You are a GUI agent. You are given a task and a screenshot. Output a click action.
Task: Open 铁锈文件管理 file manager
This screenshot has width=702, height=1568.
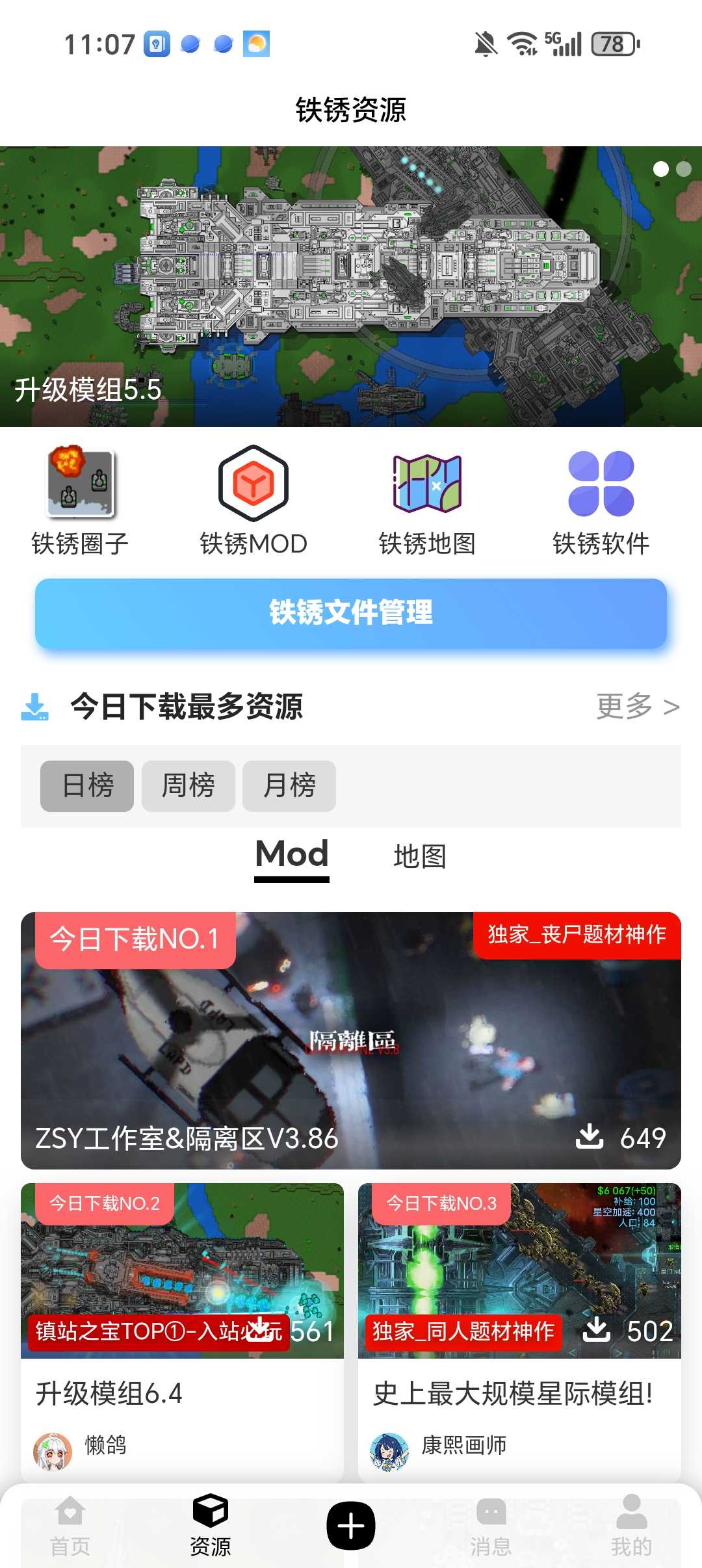click(x=351, y=613)
